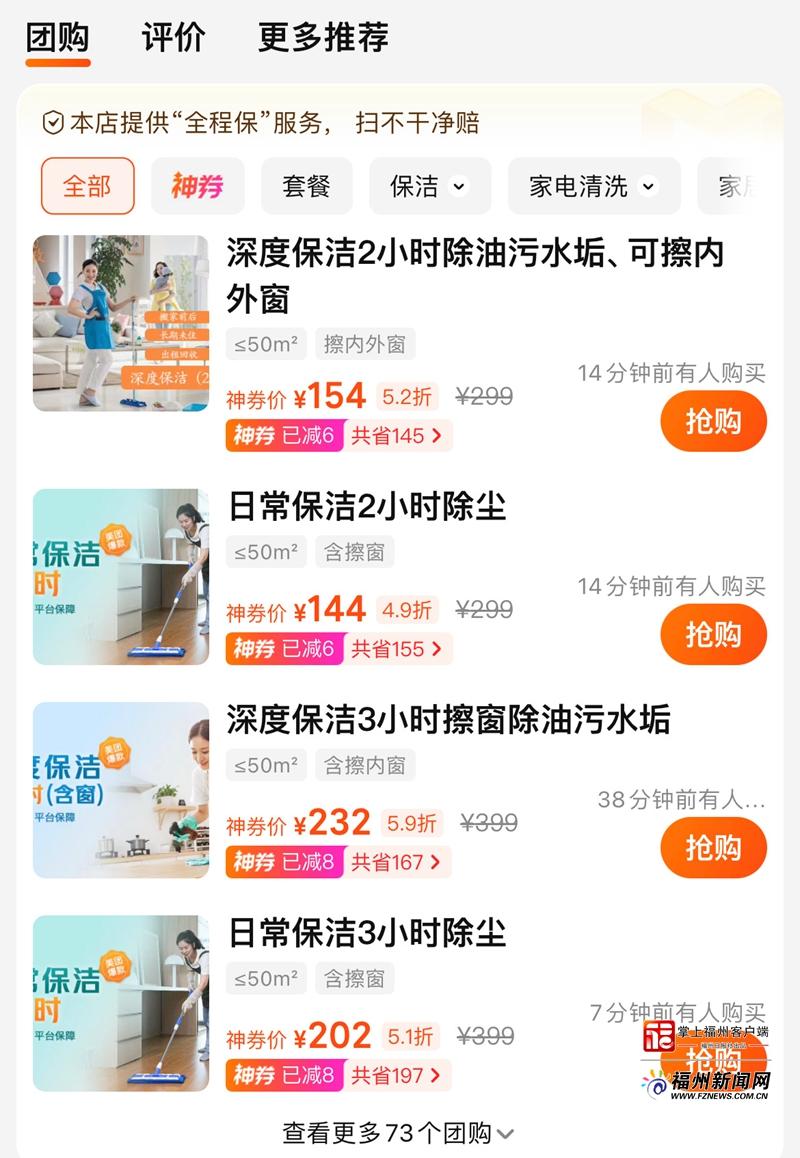
Task: Select the 全部 filter chip
Action: click(87, 186)
